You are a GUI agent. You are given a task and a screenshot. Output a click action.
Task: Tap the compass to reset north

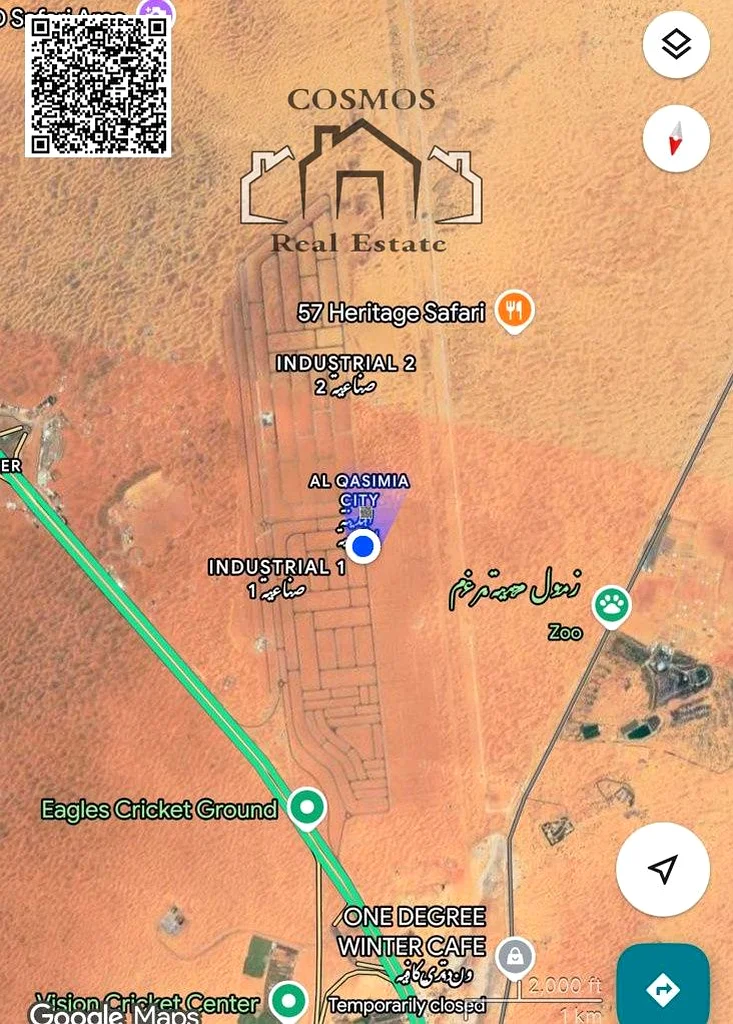tap(676, 138)
